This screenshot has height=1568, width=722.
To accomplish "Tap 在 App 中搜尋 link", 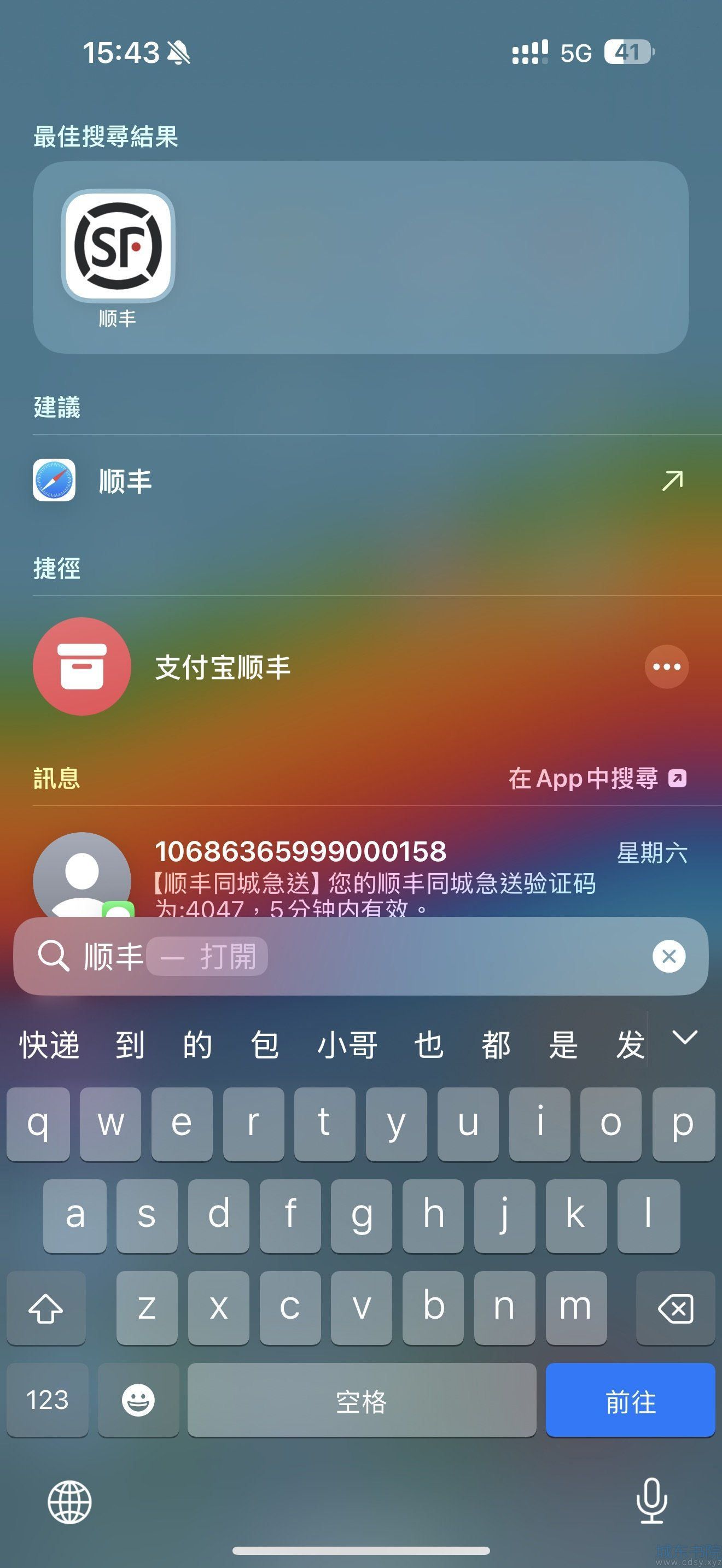I will (597, 778).
